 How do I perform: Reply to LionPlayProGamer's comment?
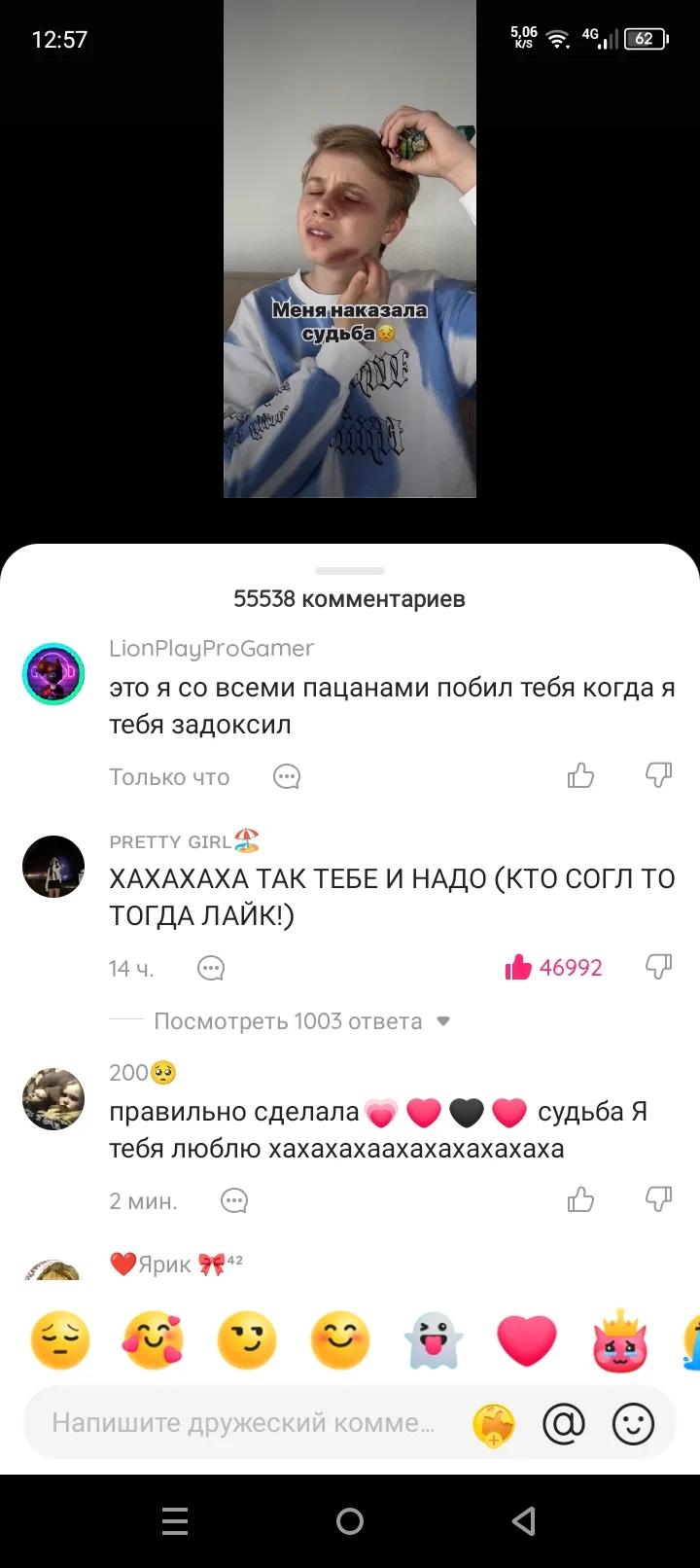(x=287, y=776)
